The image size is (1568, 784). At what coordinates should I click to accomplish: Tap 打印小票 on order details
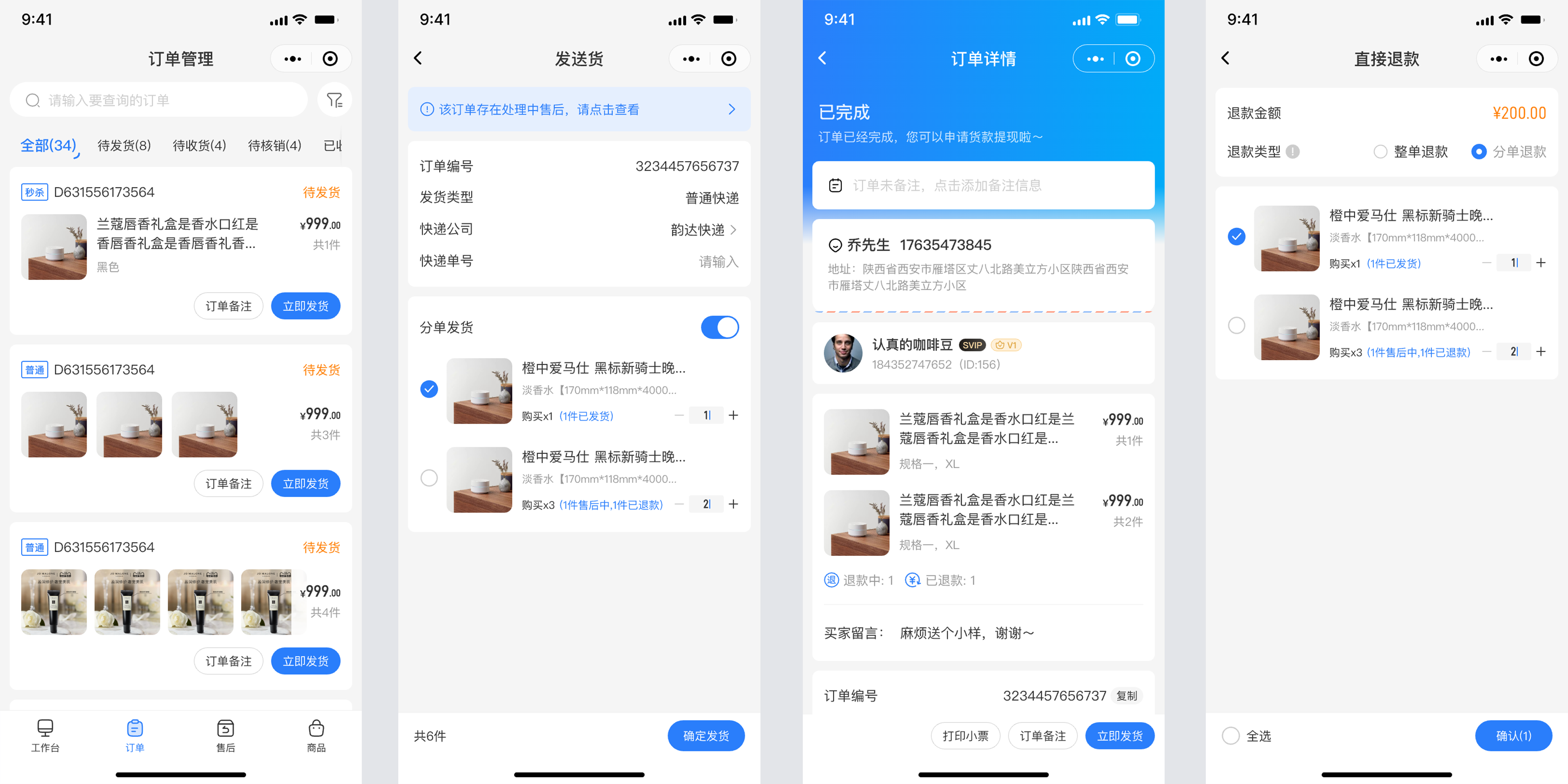pos(965,735)
